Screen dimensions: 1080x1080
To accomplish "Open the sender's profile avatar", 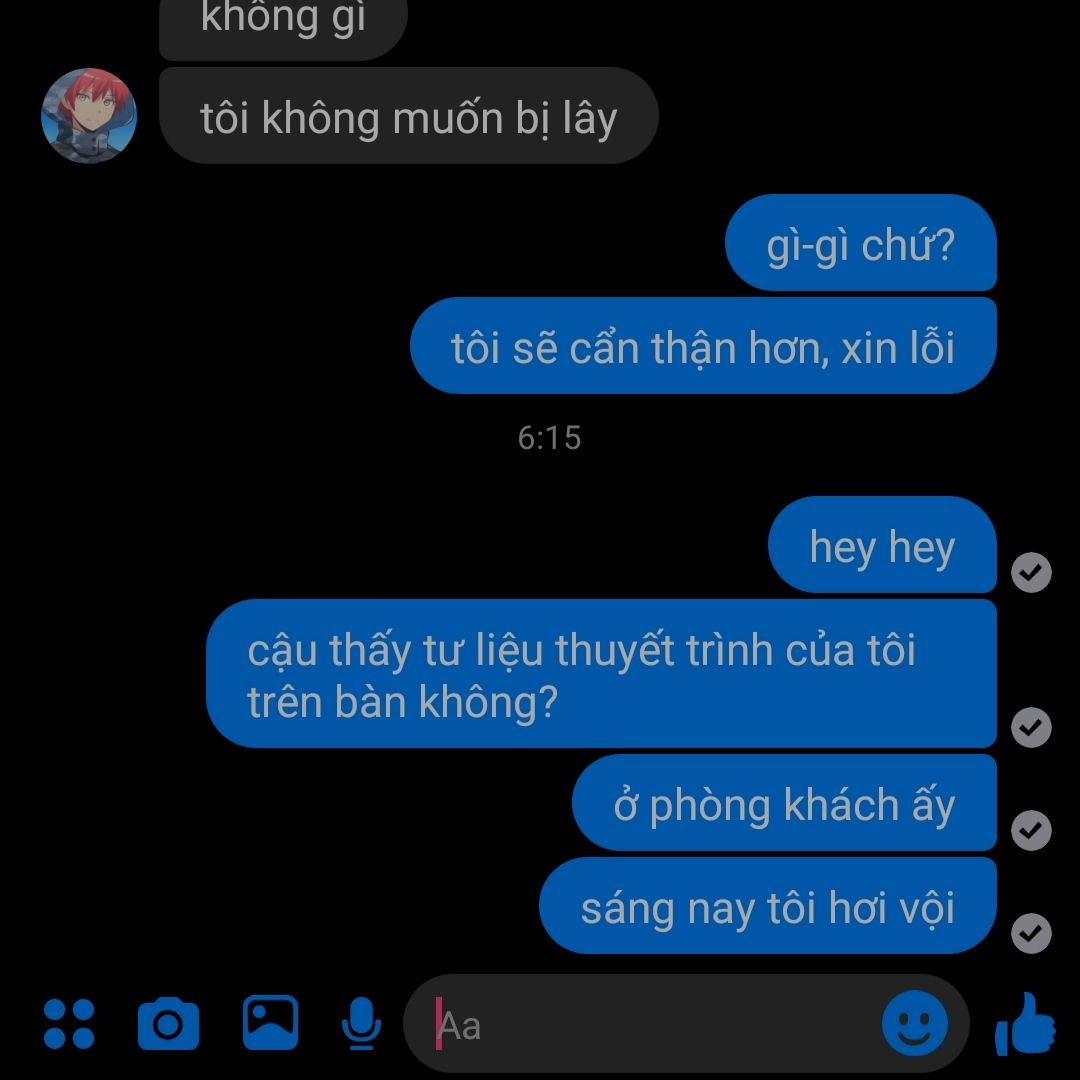I will click(88, 117).
